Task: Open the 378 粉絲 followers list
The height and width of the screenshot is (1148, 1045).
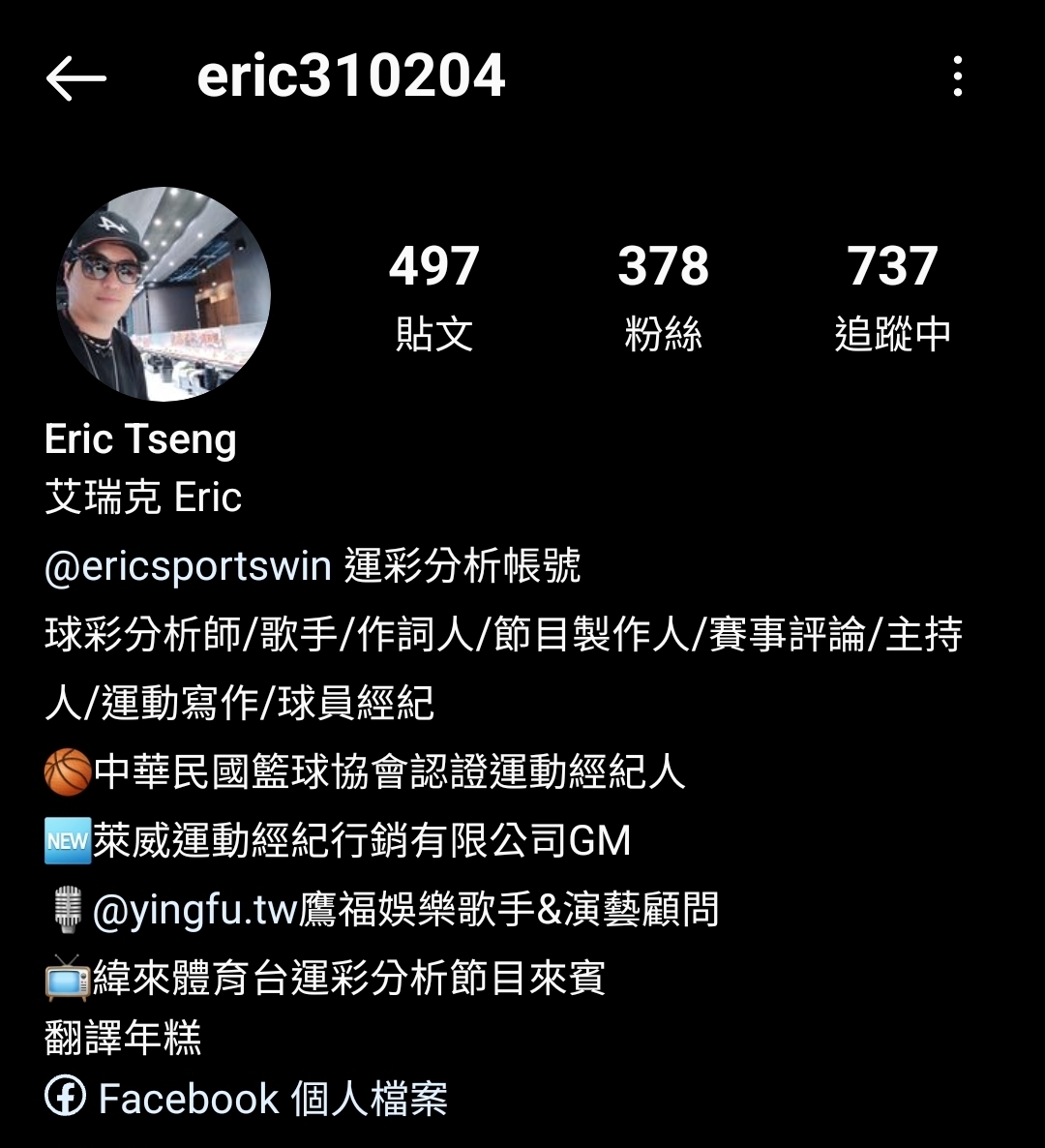Action: [663, 294]
